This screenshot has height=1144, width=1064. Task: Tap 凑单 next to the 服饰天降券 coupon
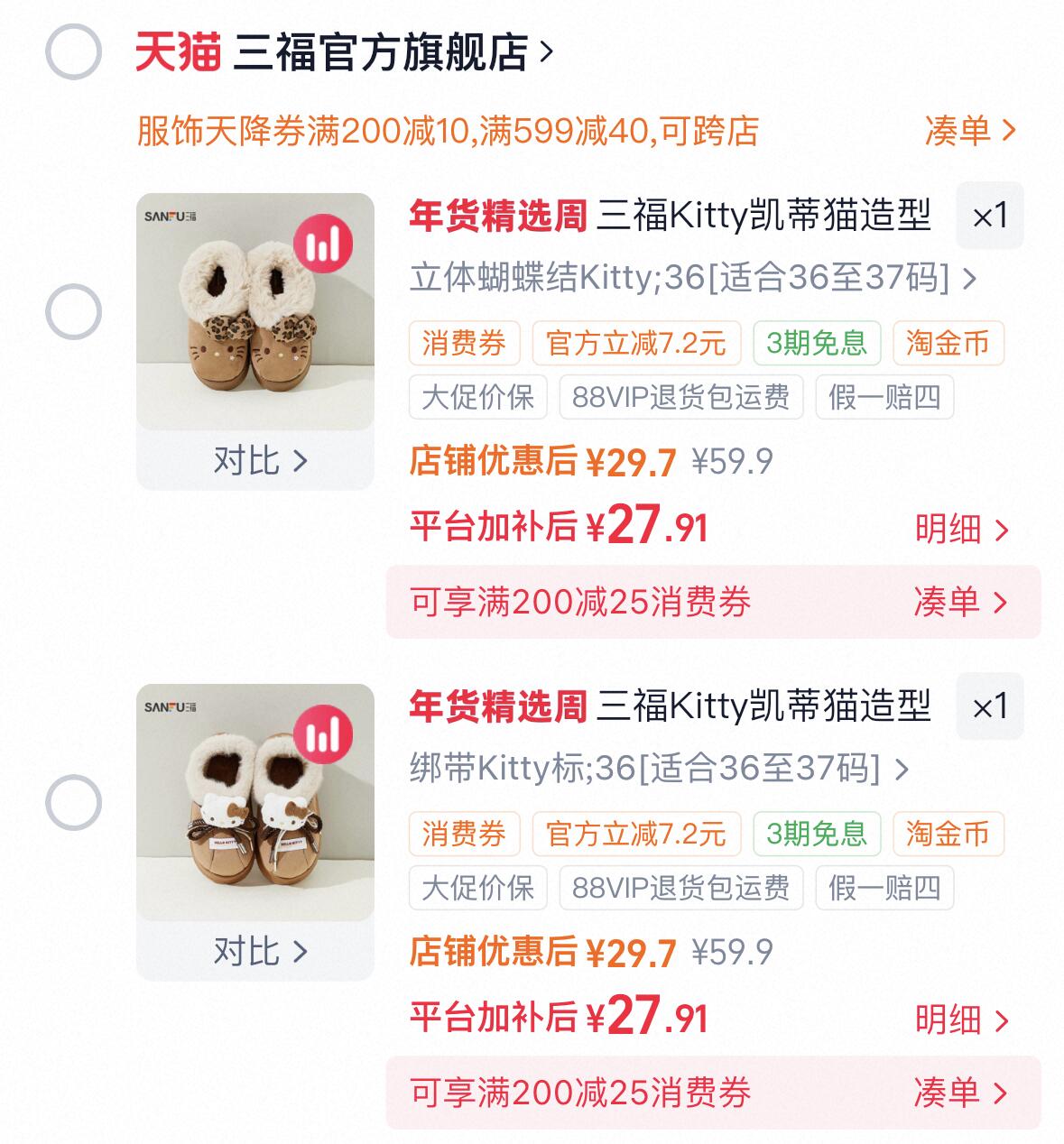coord(970,131)
